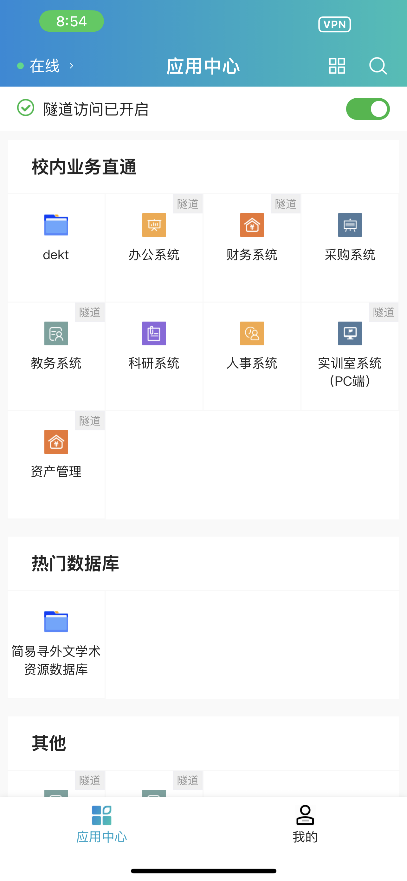The image size is (407, 881).
Task: Tap the 资产管理 tile
Action: coord(56,465)
